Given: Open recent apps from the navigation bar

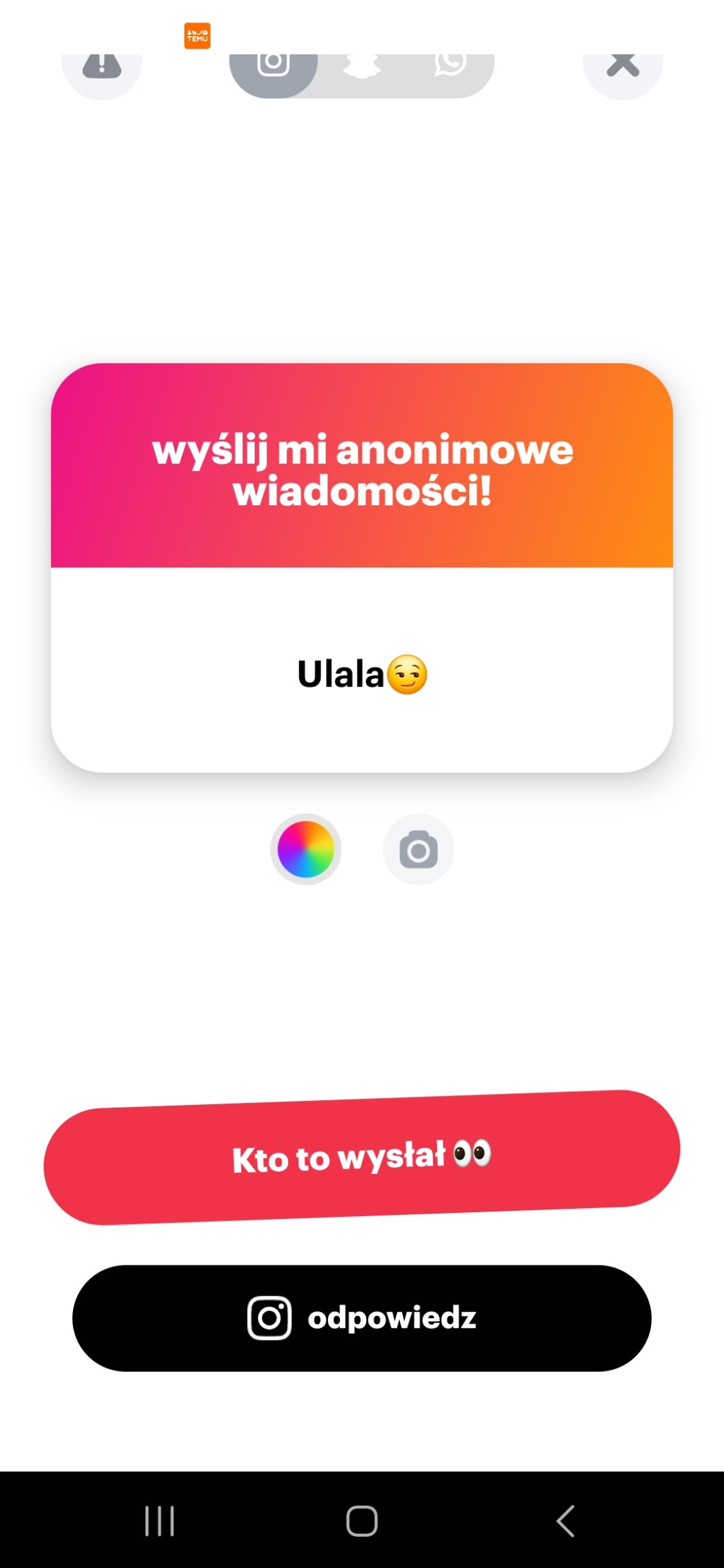Looking at the screenshot, I should point(160,1521).
